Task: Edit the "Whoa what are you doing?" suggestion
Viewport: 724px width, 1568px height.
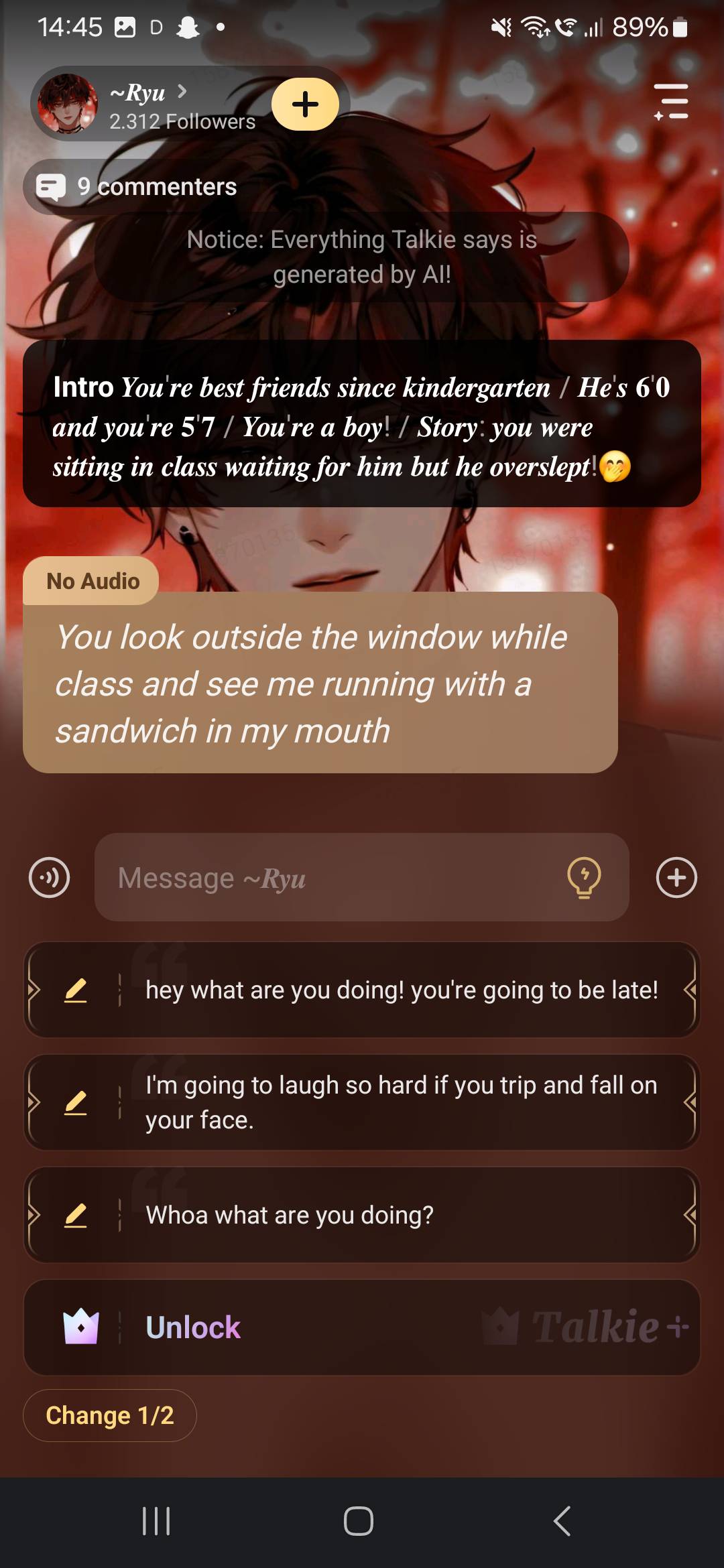Action: (76, 1215)
